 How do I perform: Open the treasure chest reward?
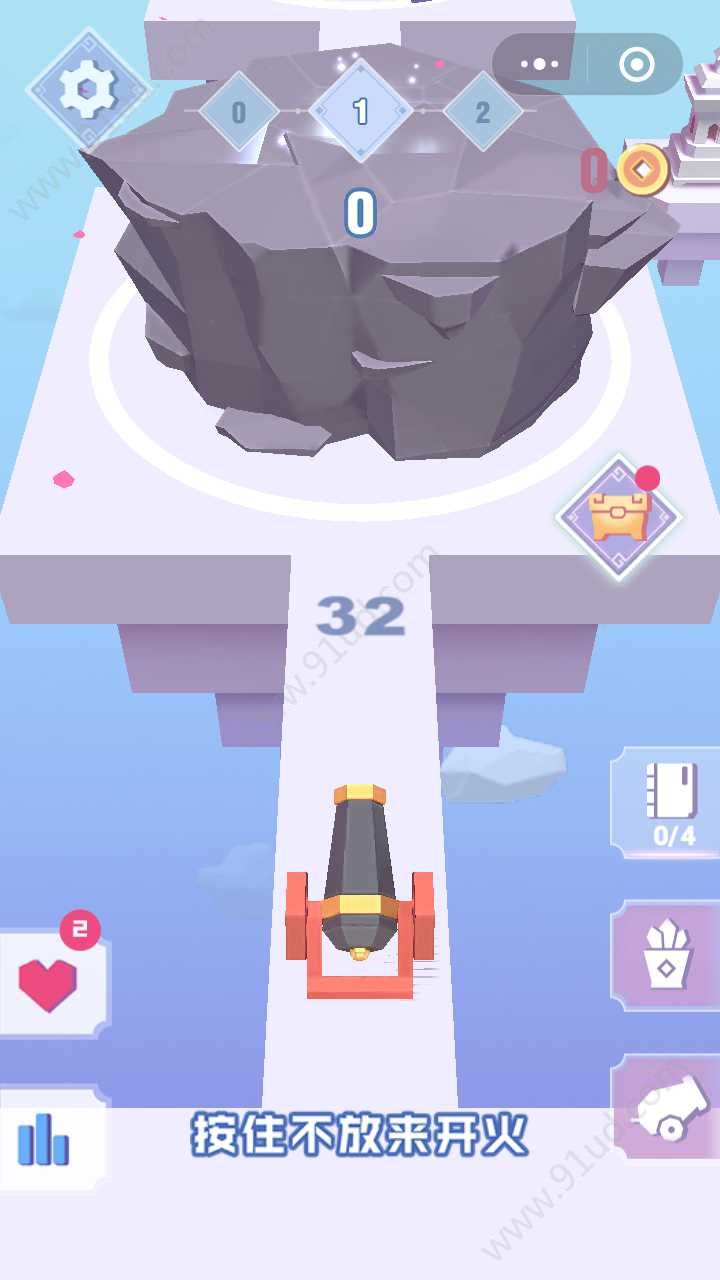tap(619, 516)
